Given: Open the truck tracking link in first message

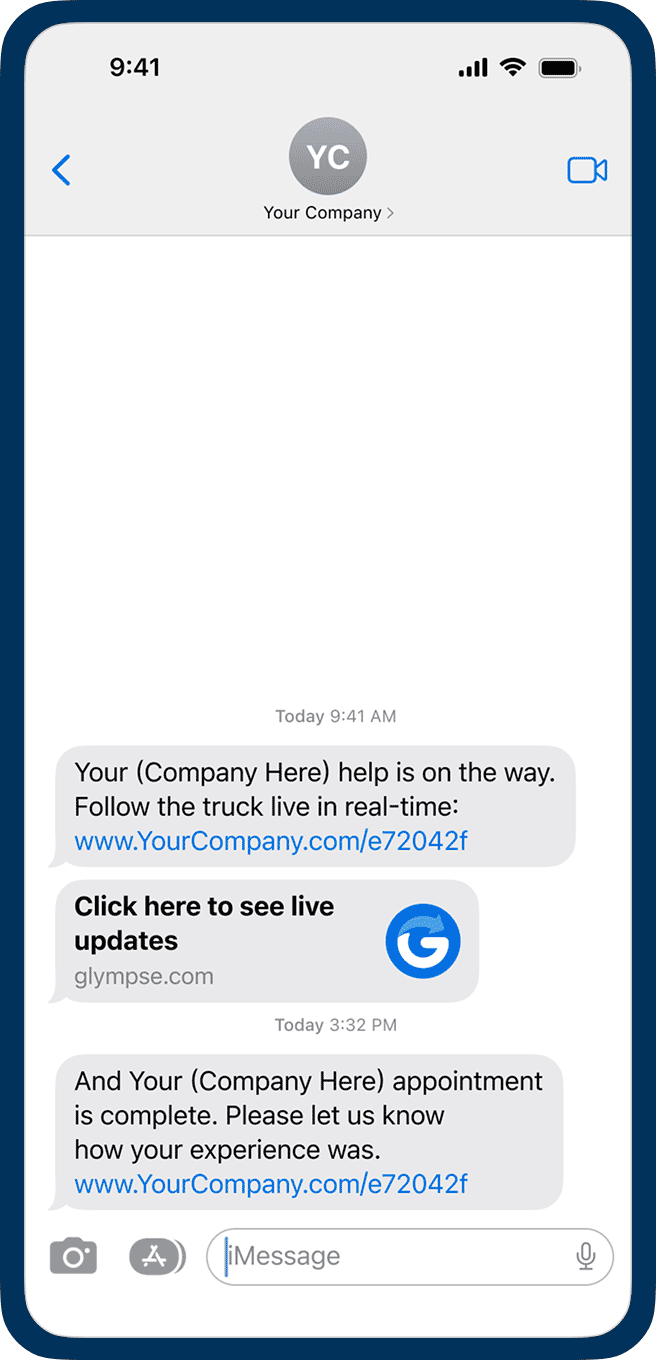Looking at the screenshot, I should [x=270, y=841].
